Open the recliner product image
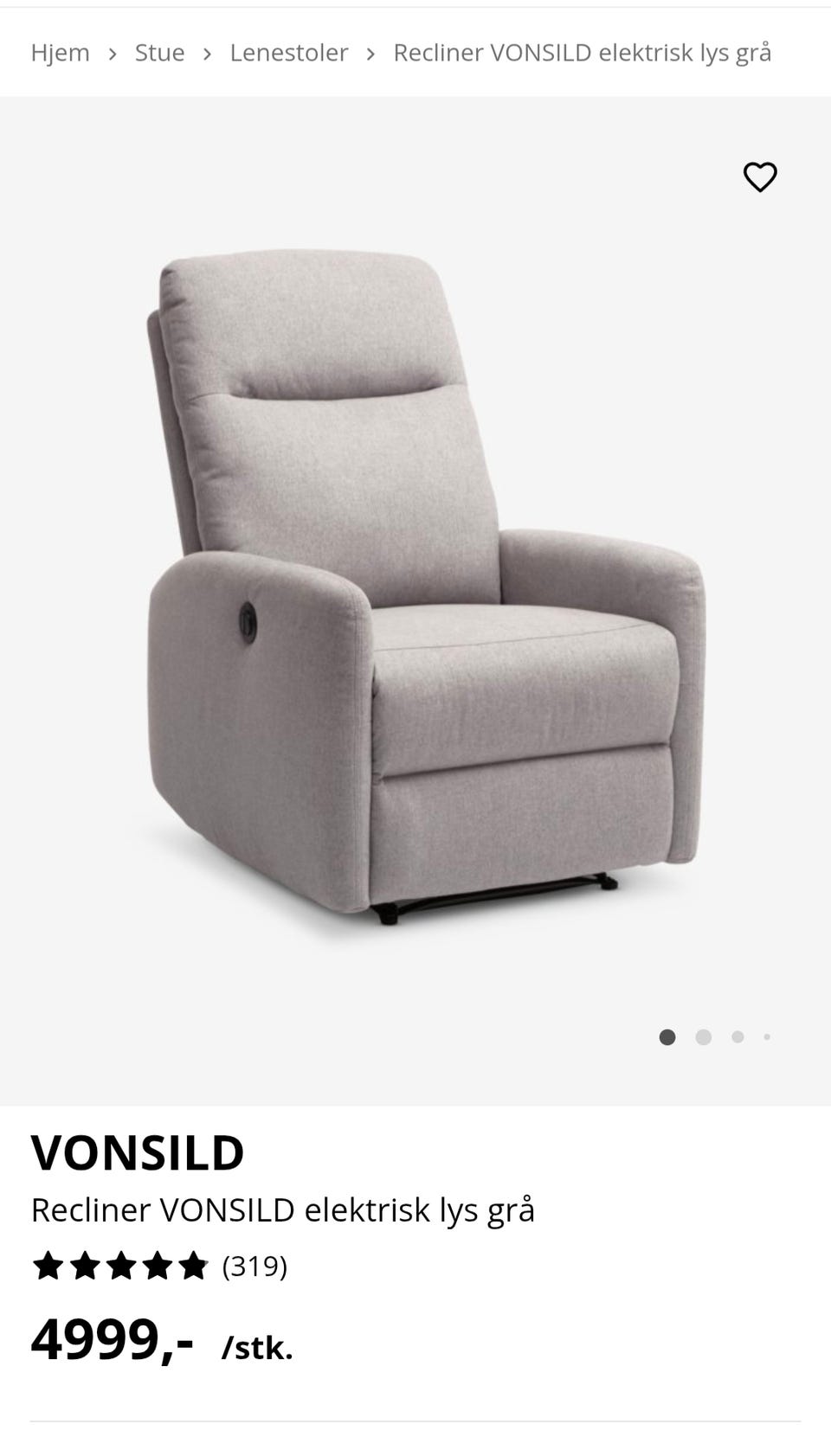This screenshot has height=1456, width=831. (415, 588)
